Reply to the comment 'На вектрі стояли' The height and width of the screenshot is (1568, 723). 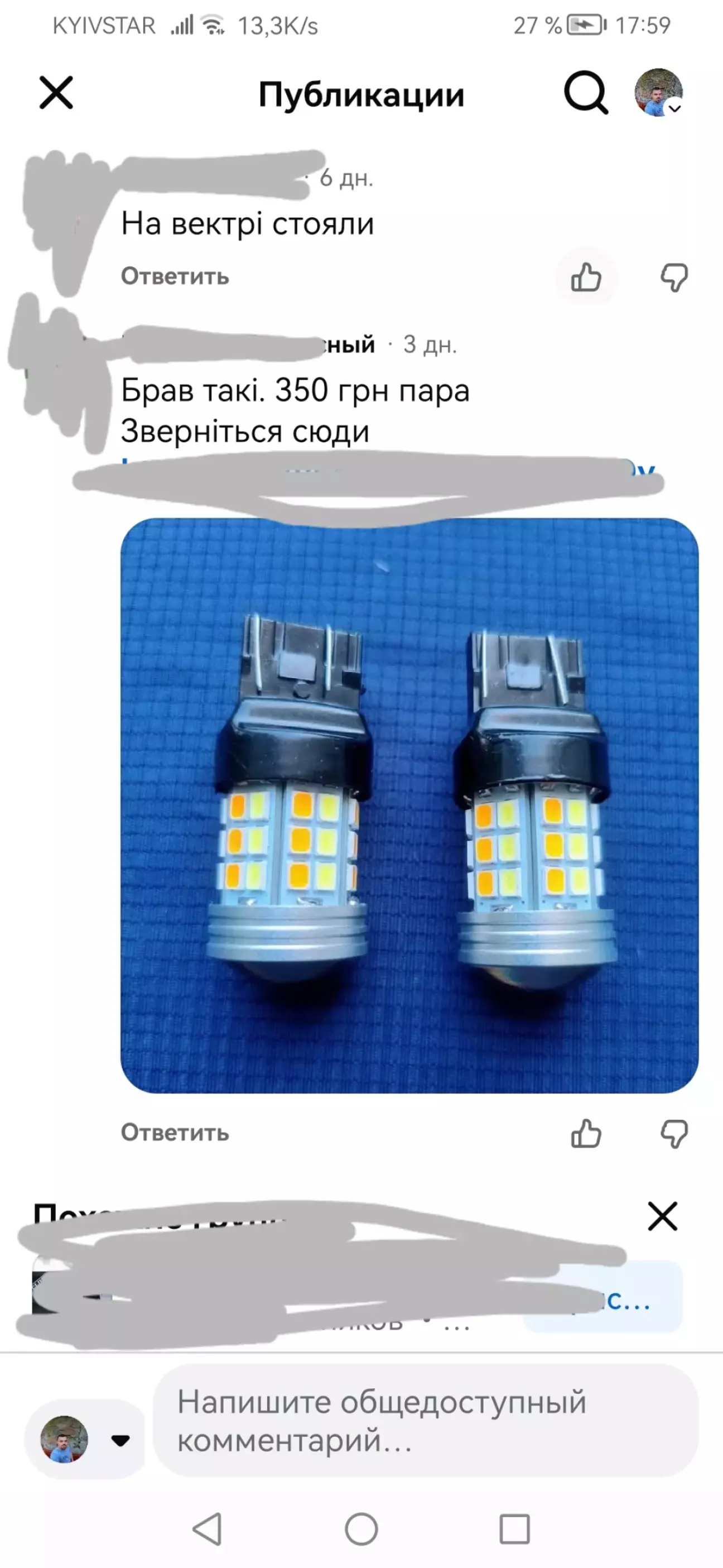175,276
